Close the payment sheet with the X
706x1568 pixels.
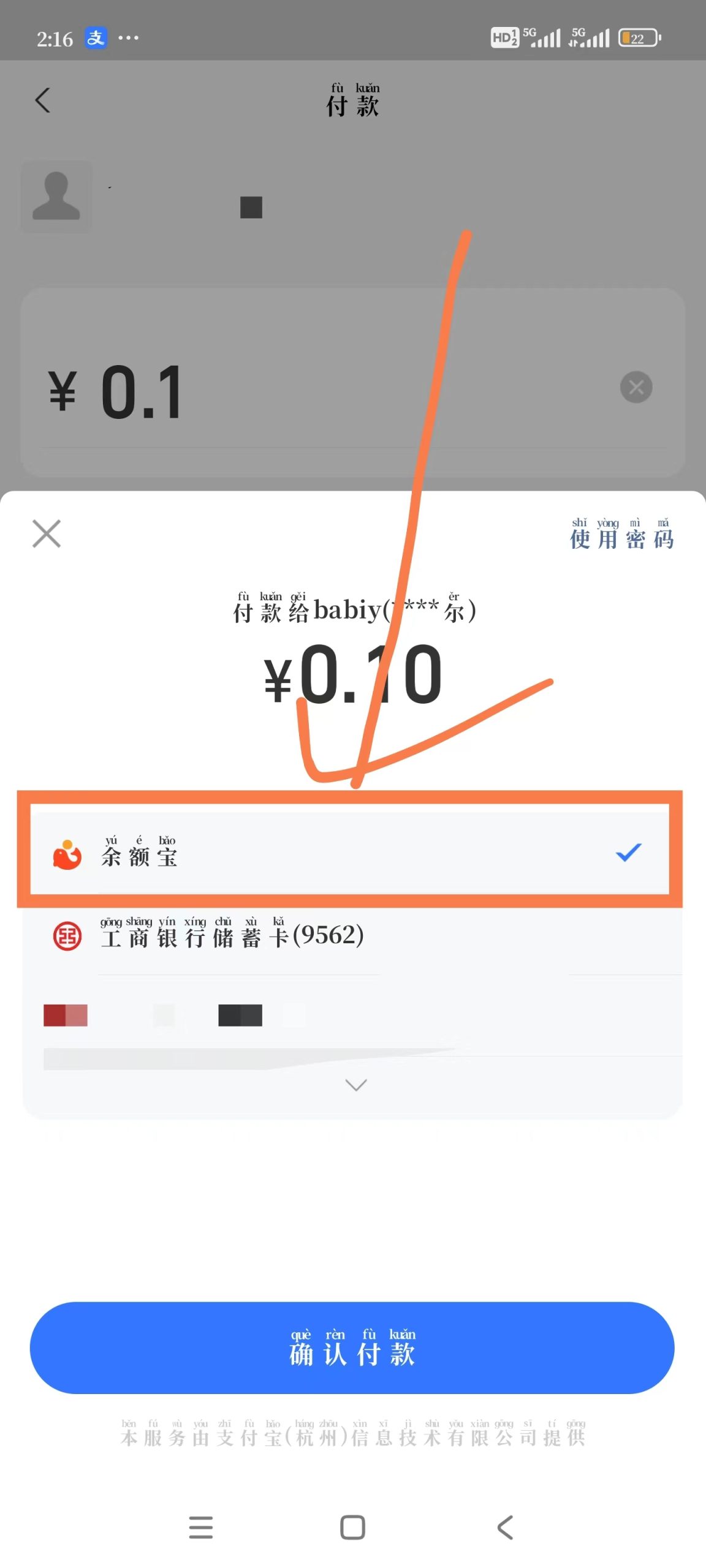47,533
